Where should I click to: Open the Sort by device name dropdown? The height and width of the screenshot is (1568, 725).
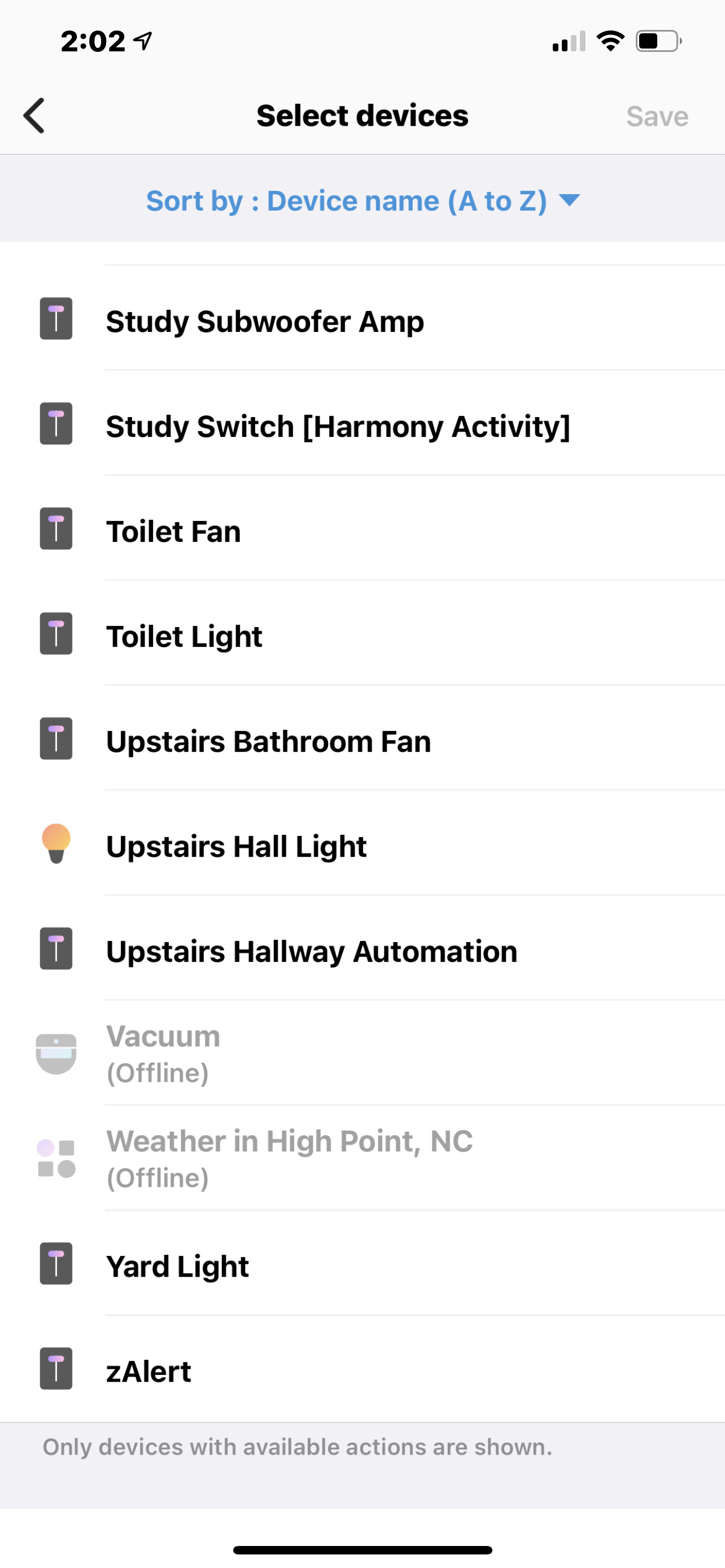(x=363, y=200)
